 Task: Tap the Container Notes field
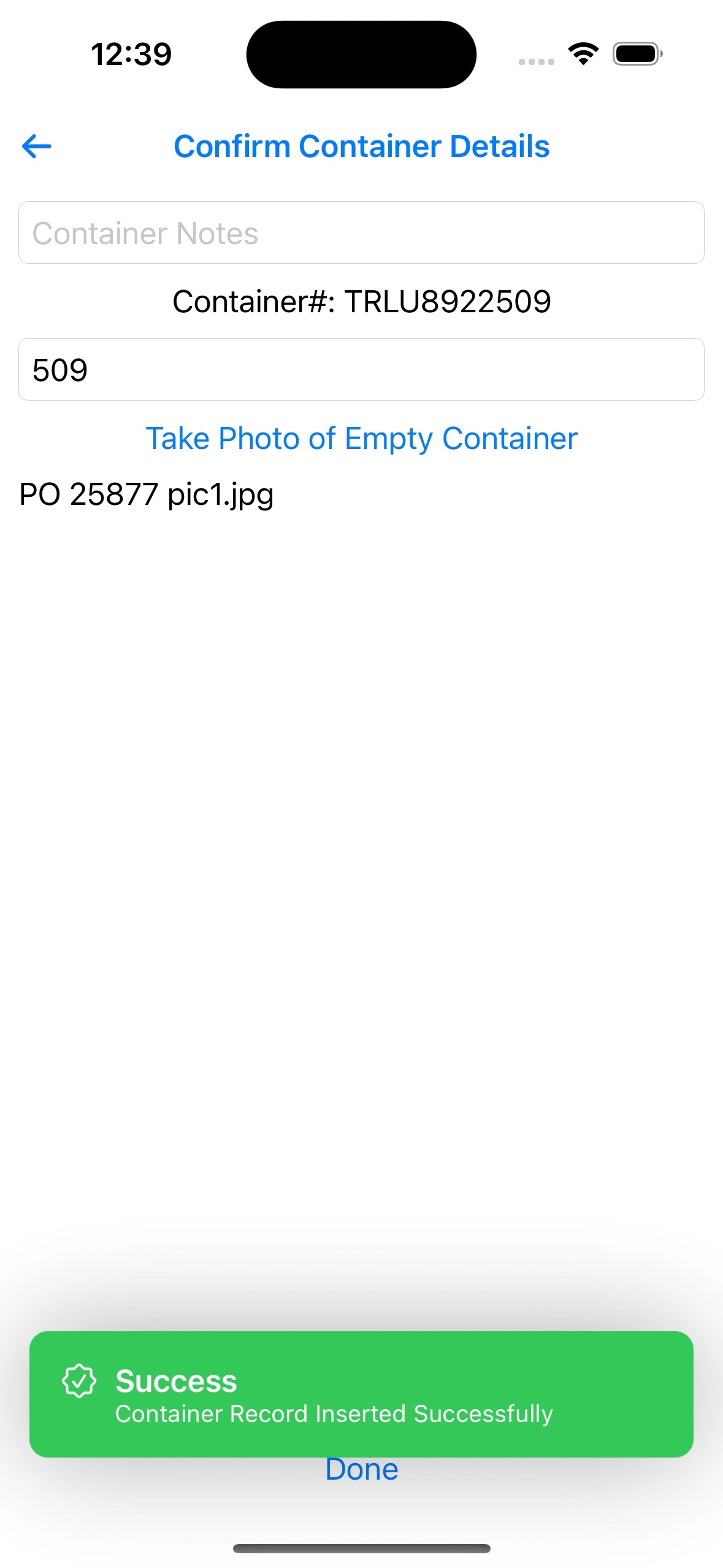361,233
